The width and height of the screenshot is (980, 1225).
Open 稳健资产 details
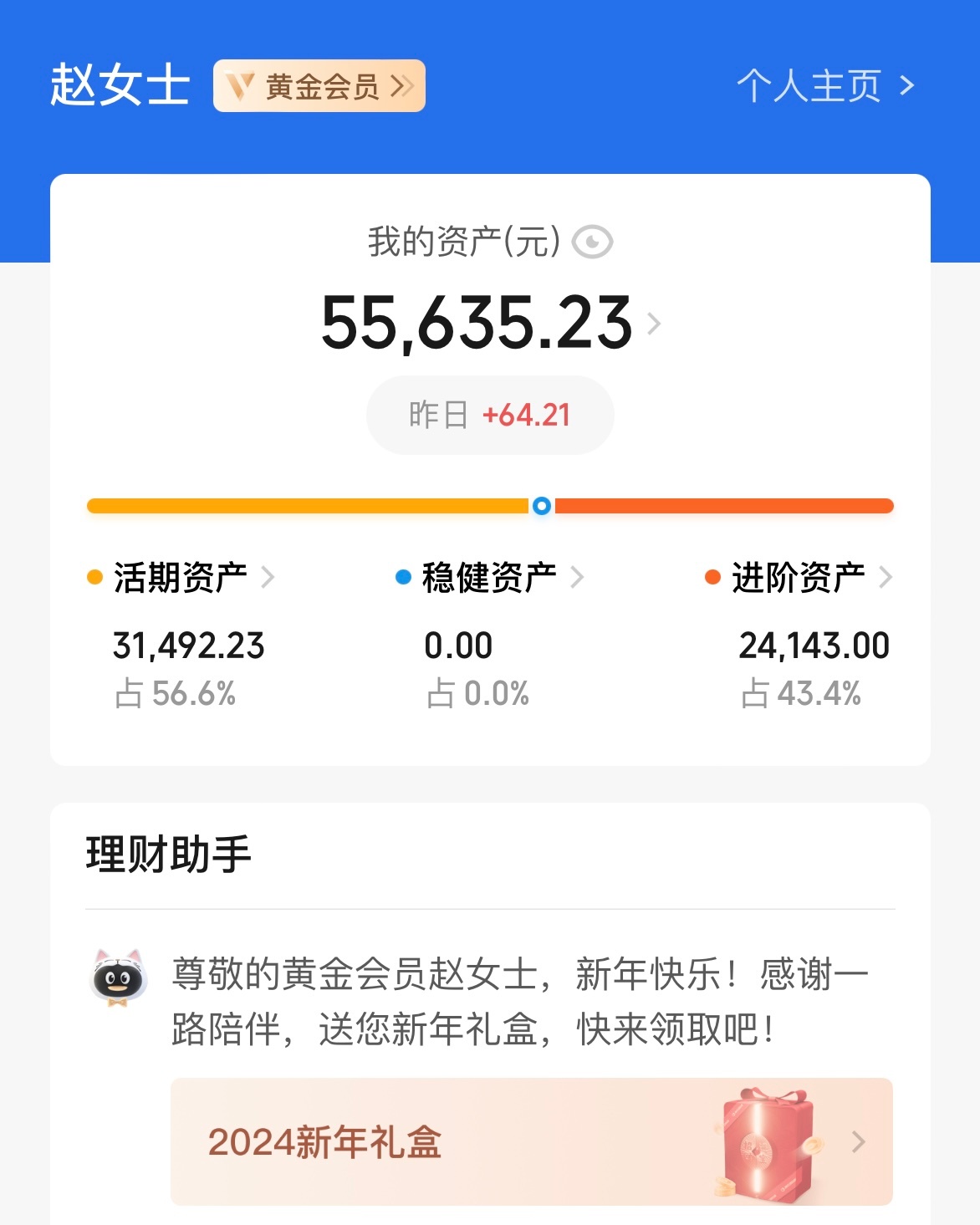coord(490,577)
